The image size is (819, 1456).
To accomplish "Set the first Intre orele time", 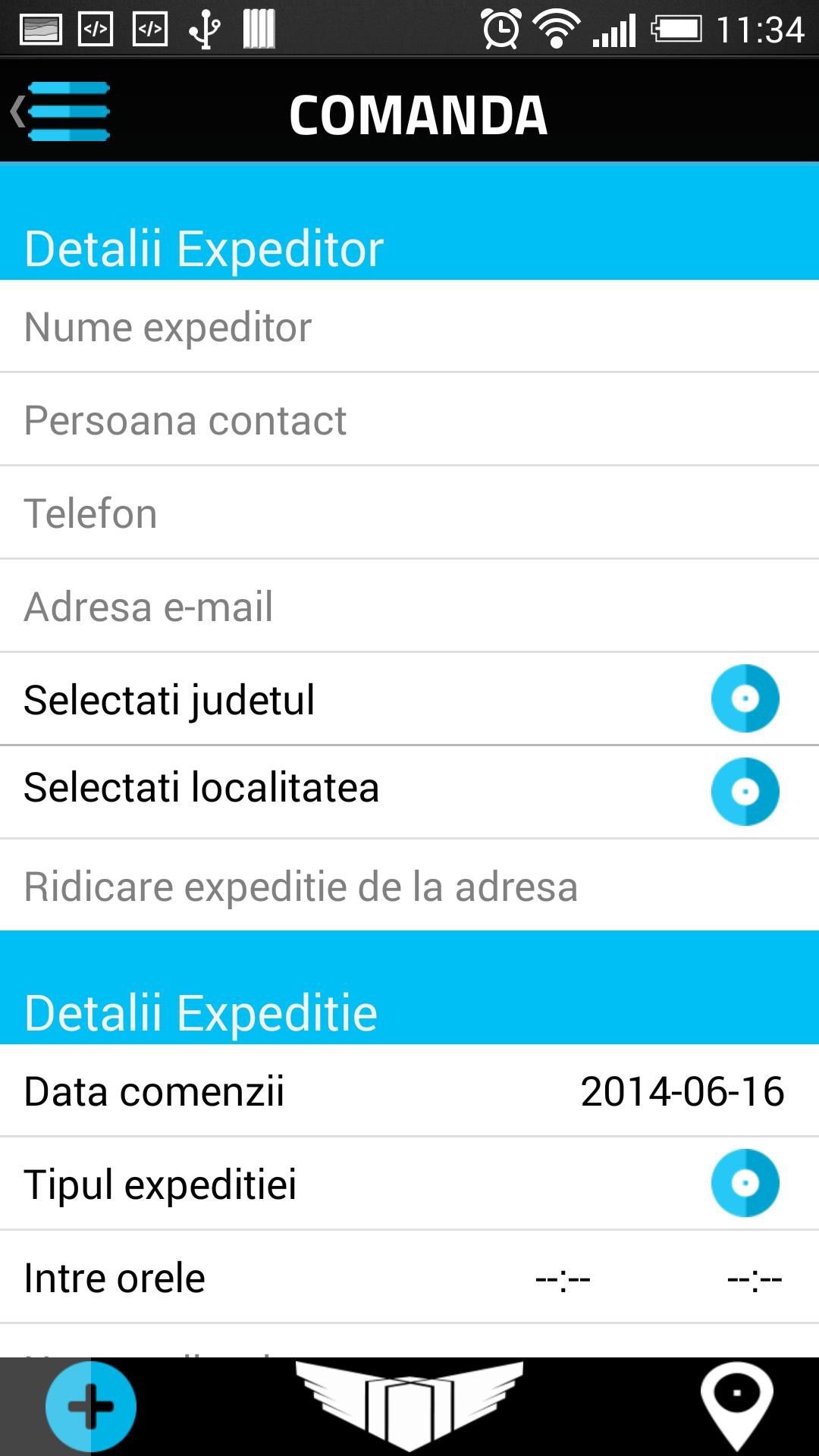I will (x=563, y=1279).
